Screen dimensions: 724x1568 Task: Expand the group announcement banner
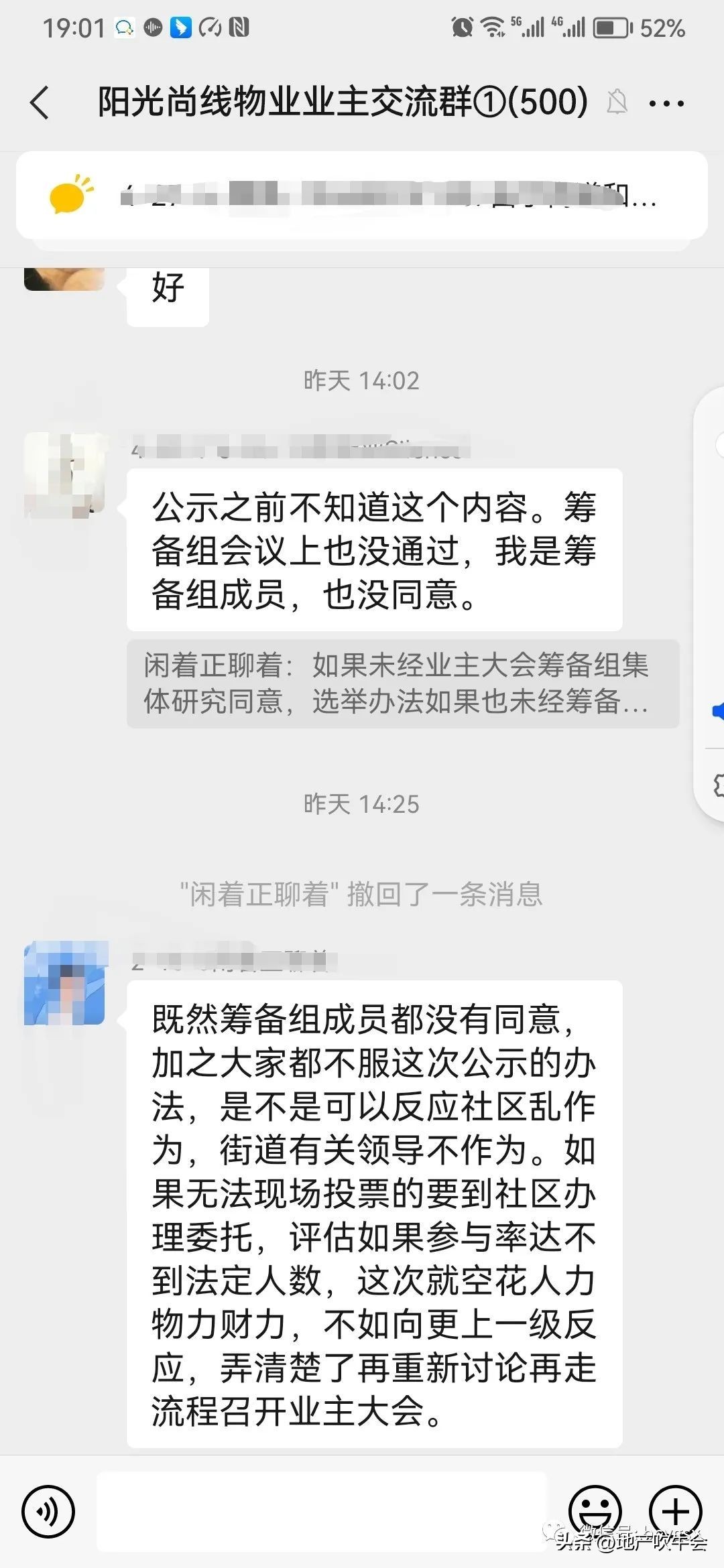pyautogui.click(x=362, y=194)
